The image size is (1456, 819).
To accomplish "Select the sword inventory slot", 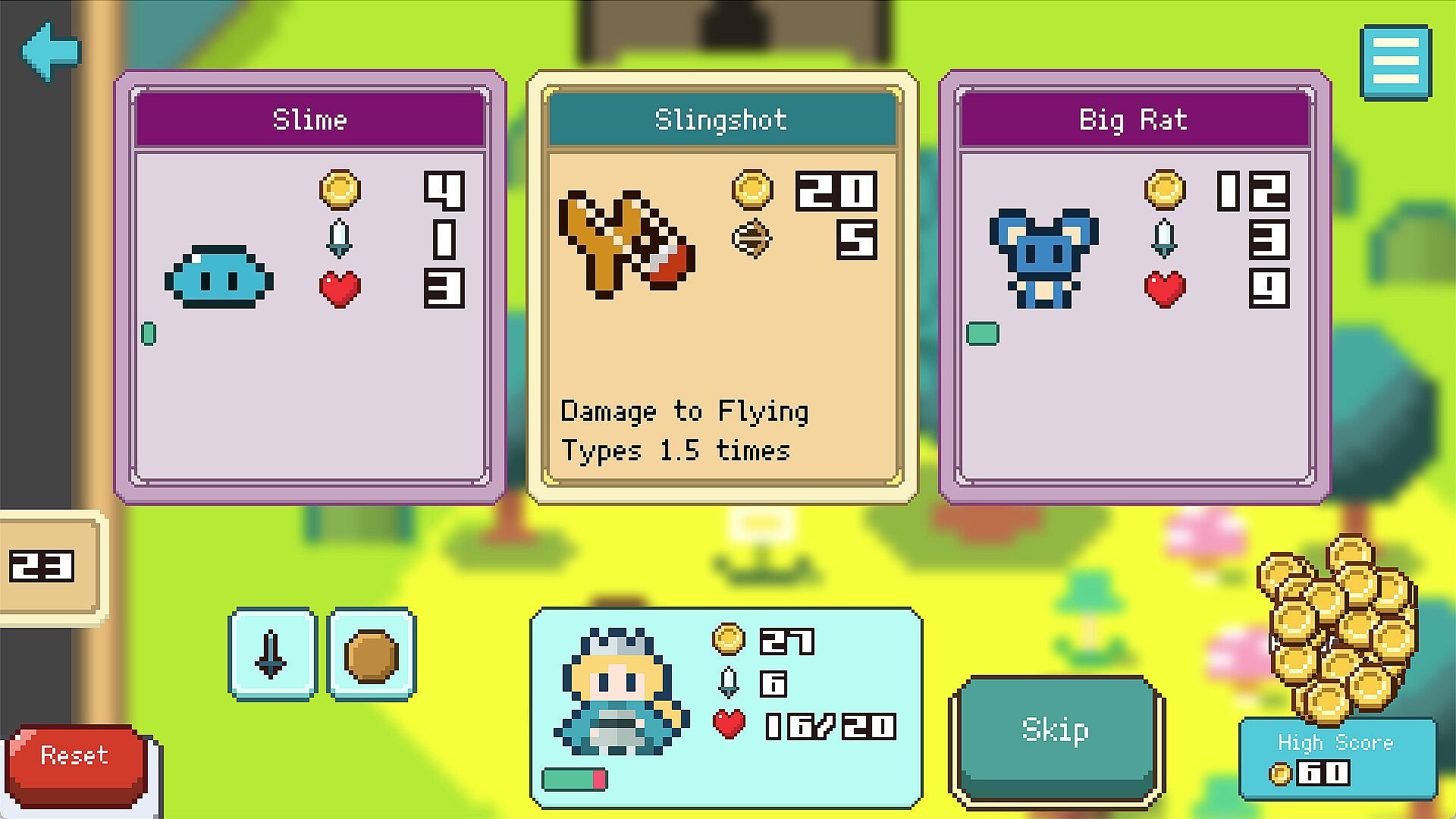I will click(272, 654).
